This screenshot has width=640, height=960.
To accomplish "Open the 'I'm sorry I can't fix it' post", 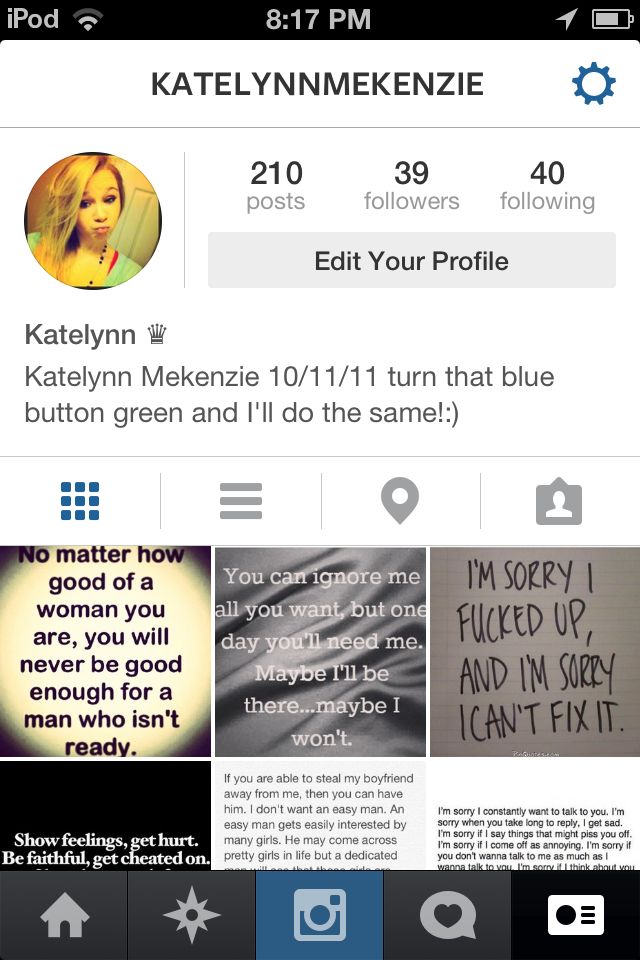I will 535,651.
